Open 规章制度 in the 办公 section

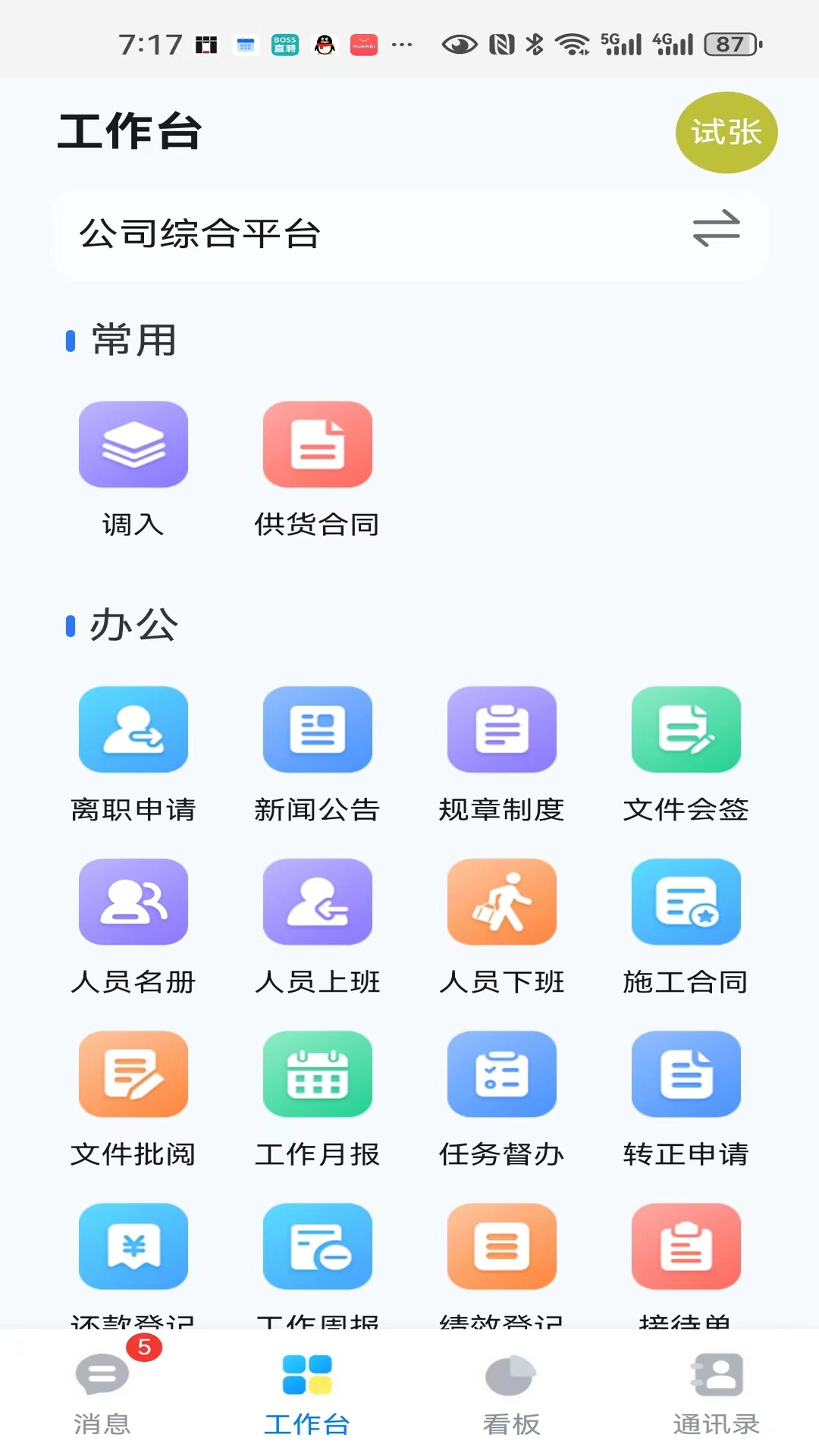click(x=502, y=730)
